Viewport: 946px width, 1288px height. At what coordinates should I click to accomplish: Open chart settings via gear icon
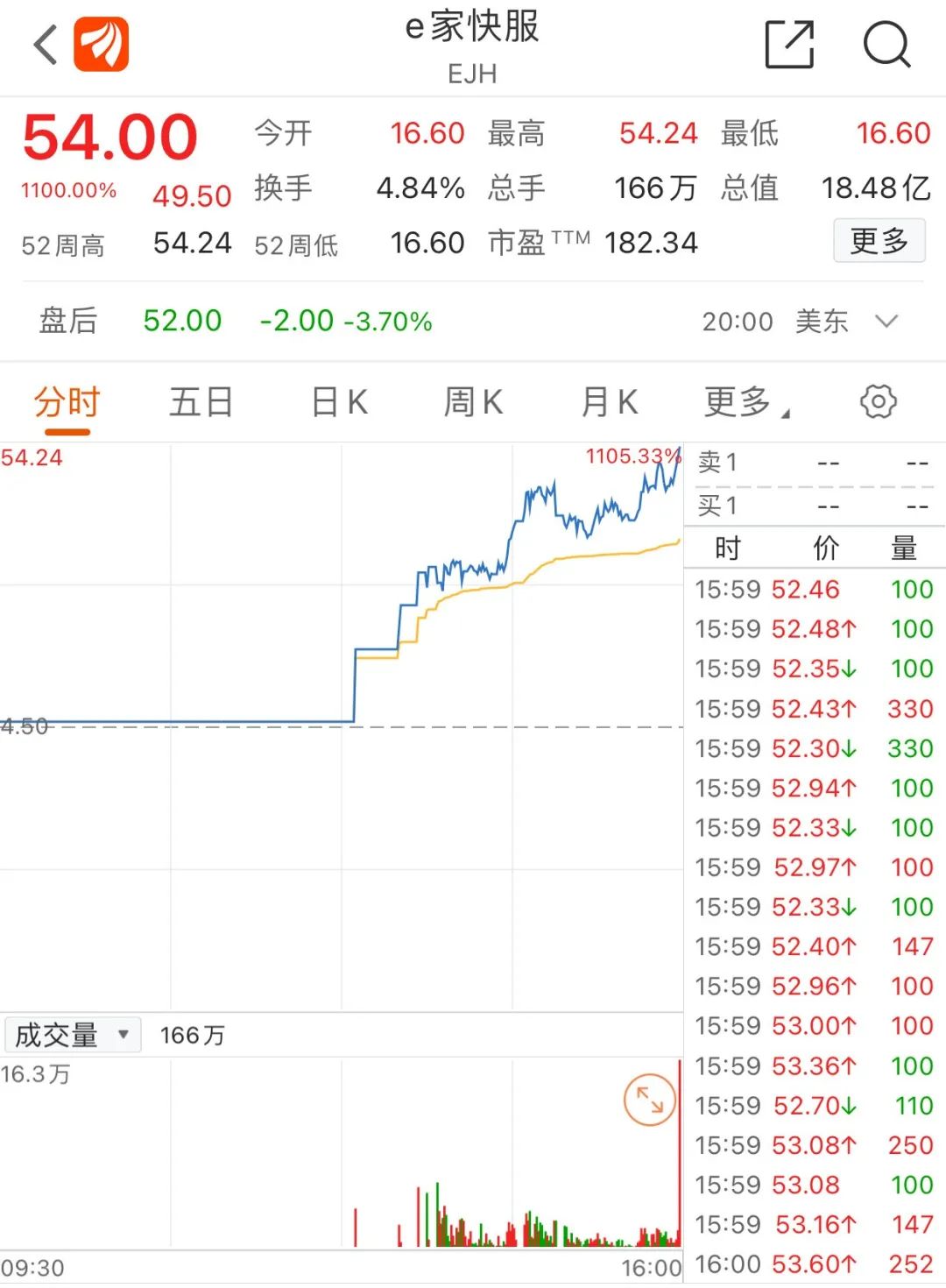coord(878,401)
